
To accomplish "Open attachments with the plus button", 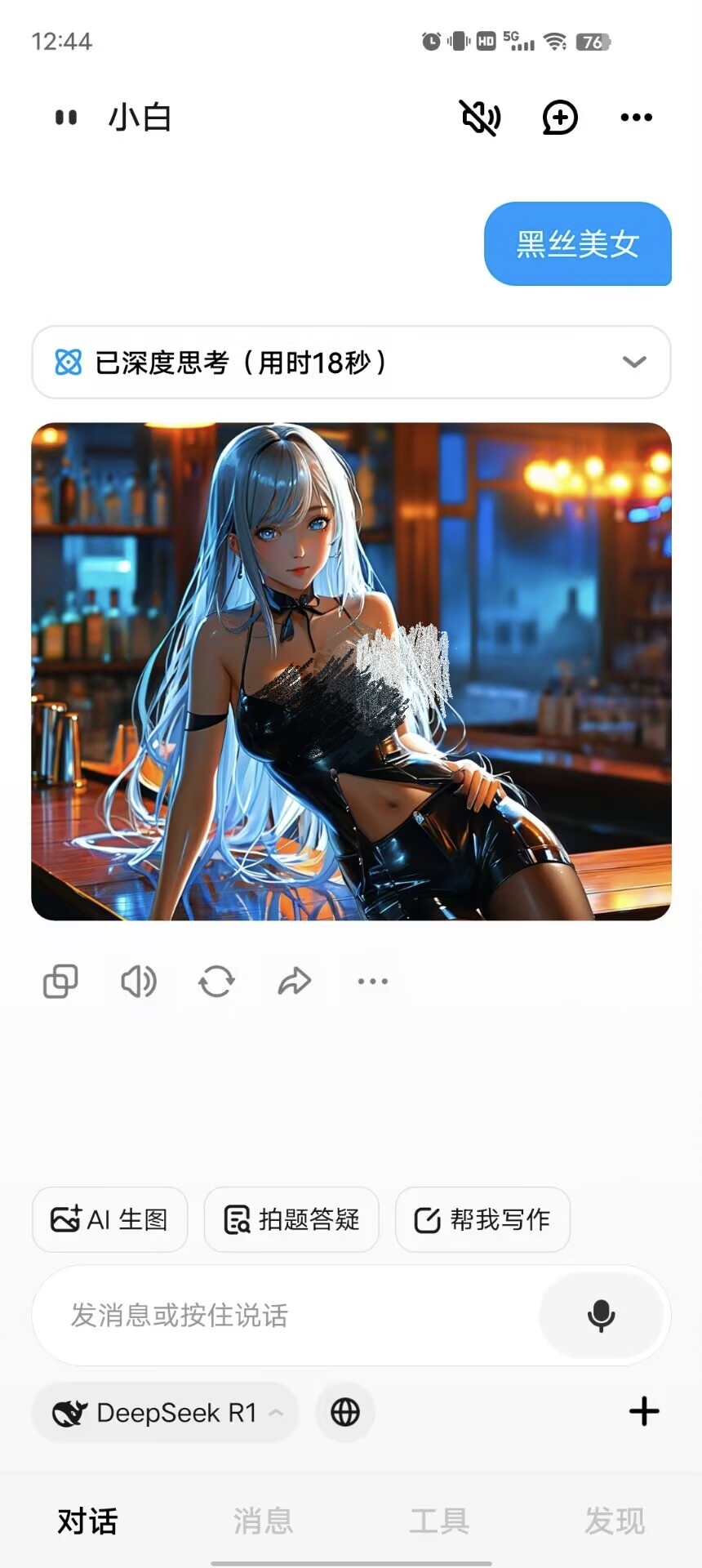I will (644, 1411).
